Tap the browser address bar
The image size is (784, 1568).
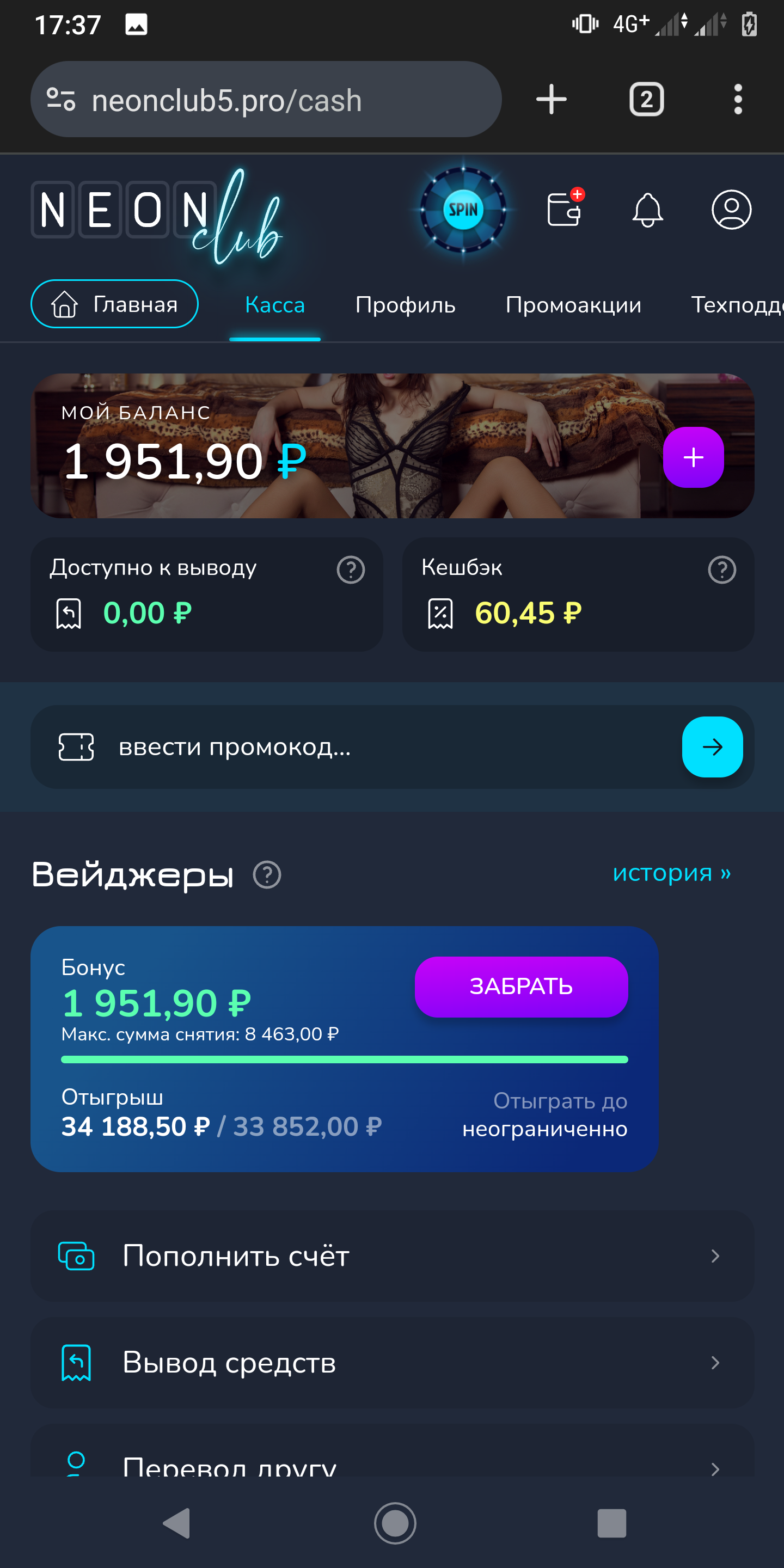265,100
